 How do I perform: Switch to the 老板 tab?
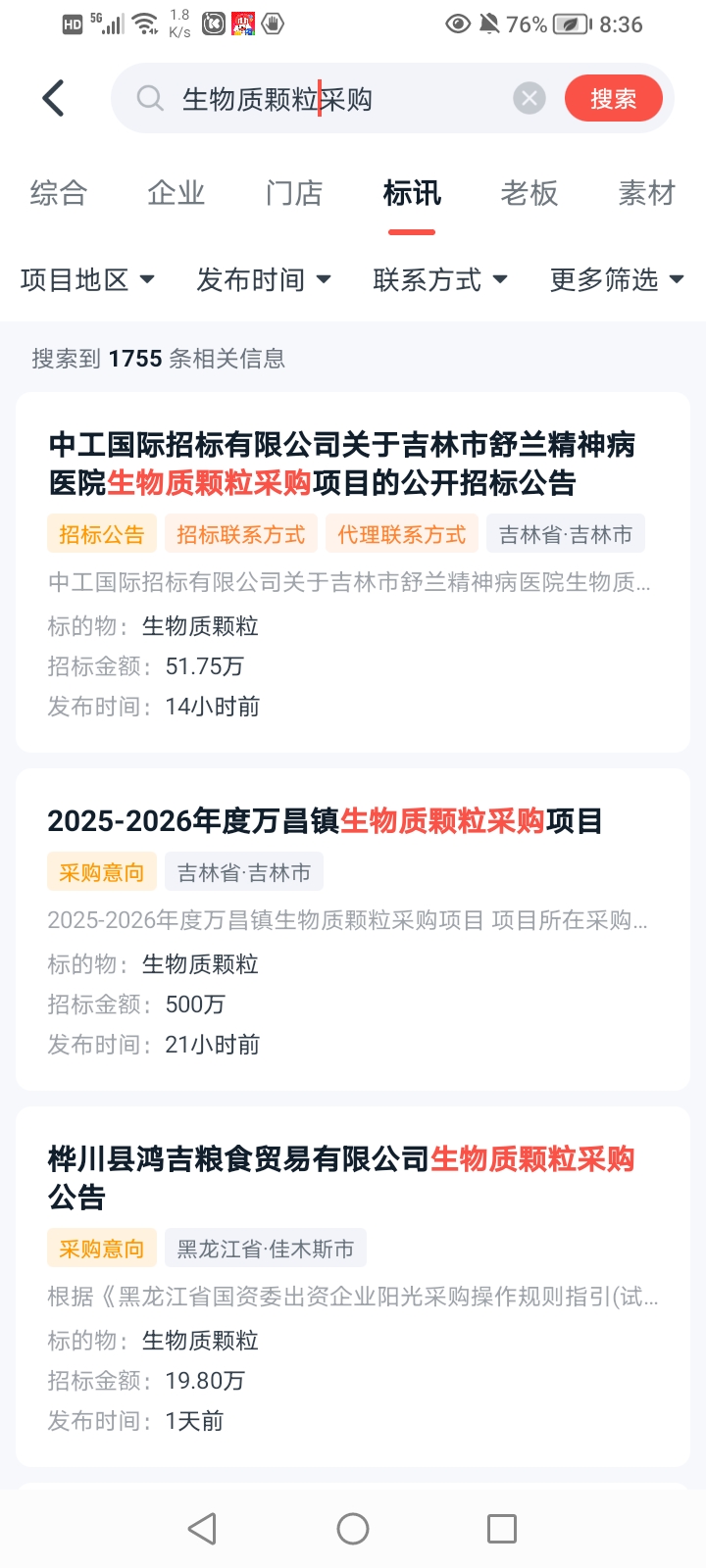529,193
